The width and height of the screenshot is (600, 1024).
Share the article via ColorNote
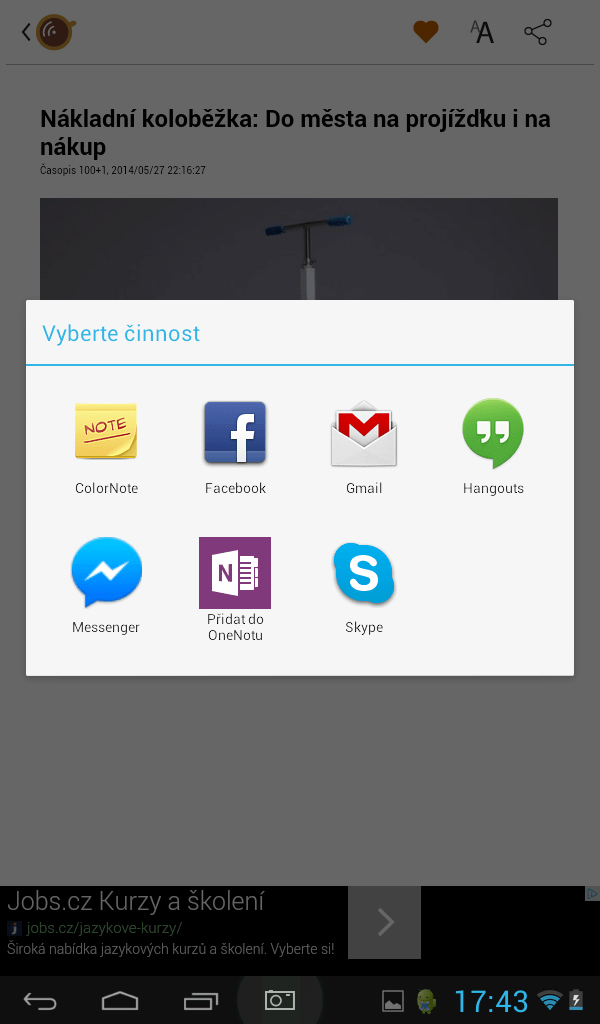pyautogui.click(x=106, y=447)
